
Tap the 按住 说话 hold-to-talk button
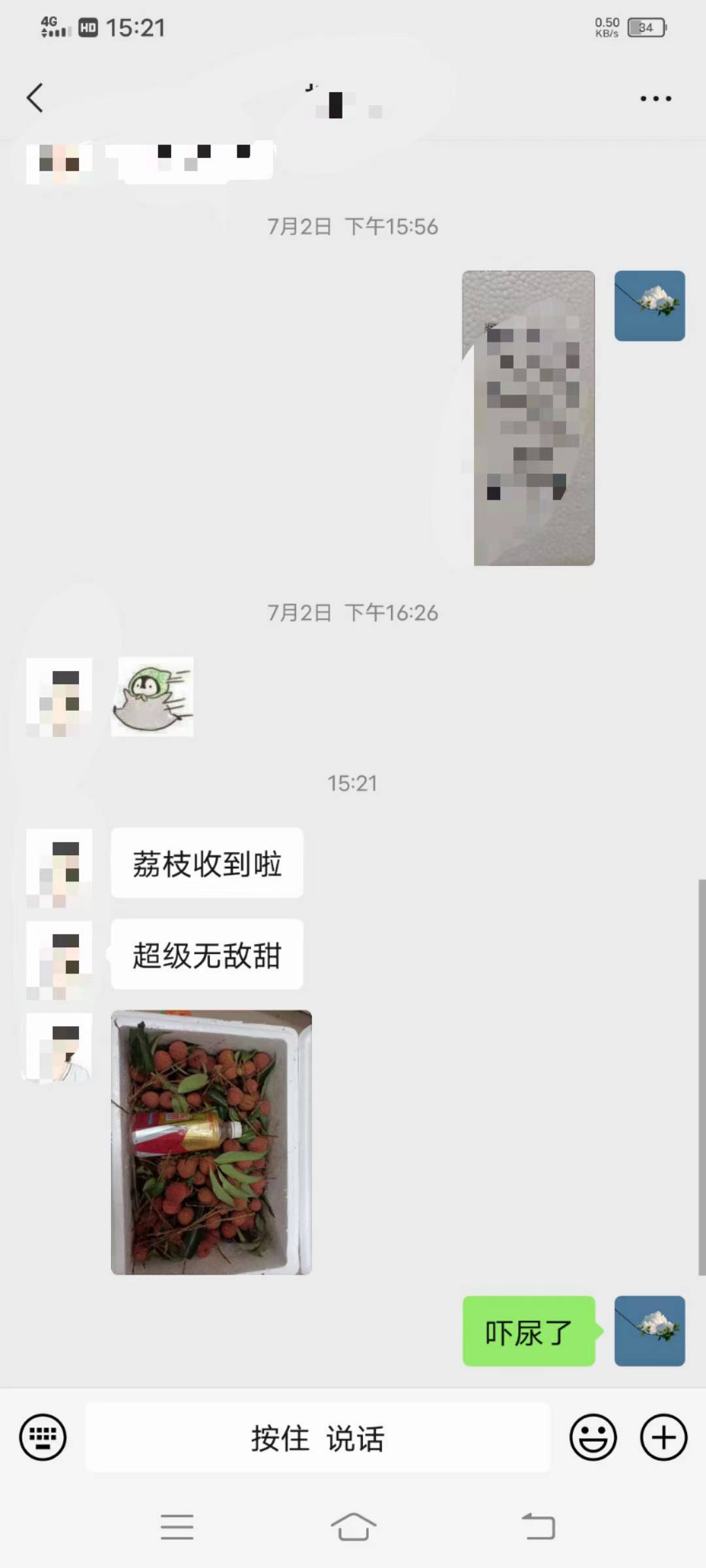318,1437
